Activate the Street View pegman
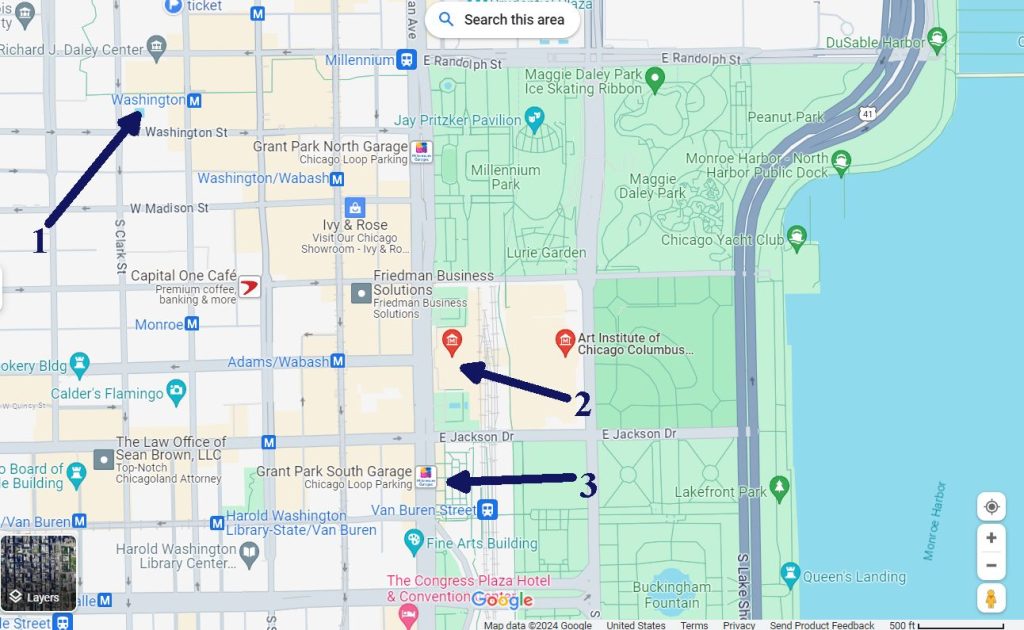The height and width of the screenshot is (630, 1024). coord(991,598)
